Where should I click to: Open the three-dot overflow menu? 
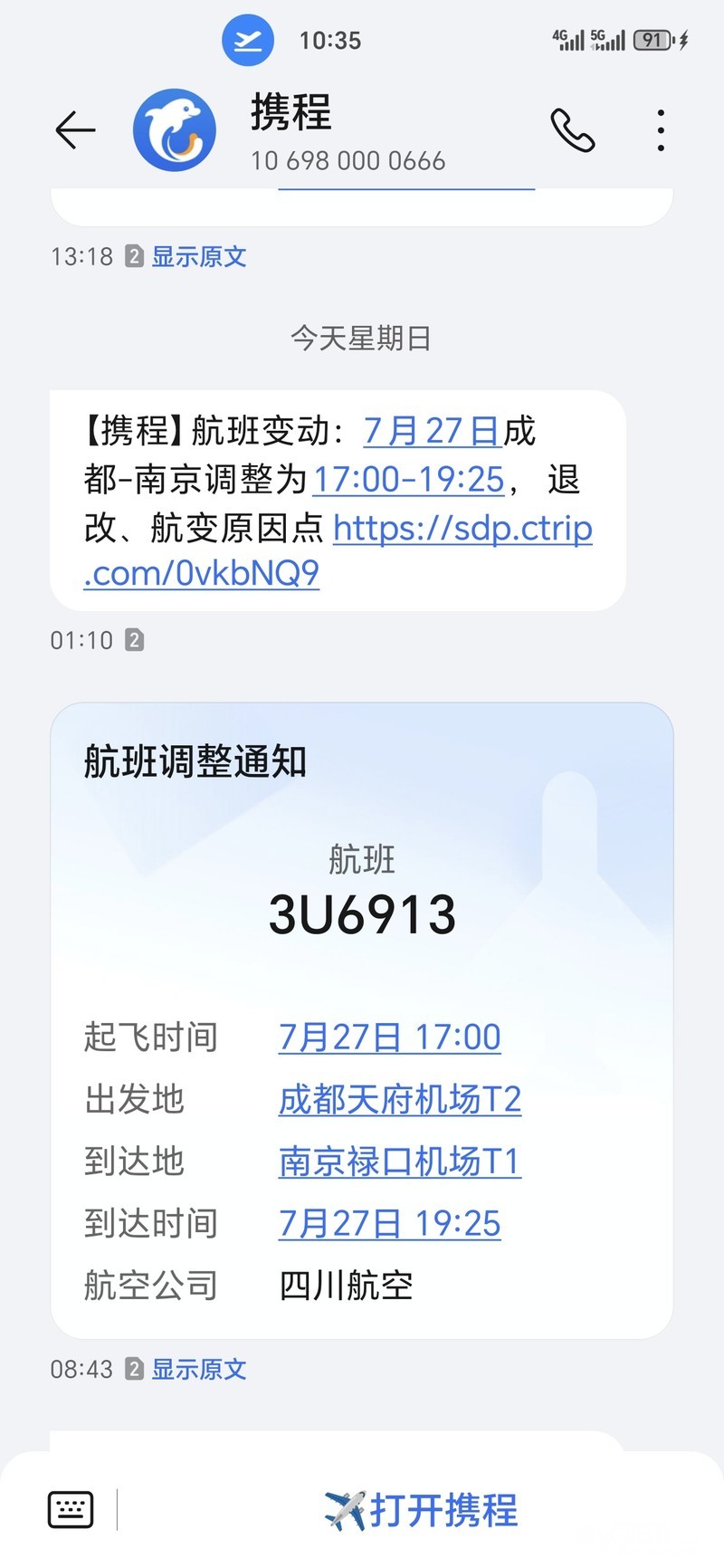(662, 131)
